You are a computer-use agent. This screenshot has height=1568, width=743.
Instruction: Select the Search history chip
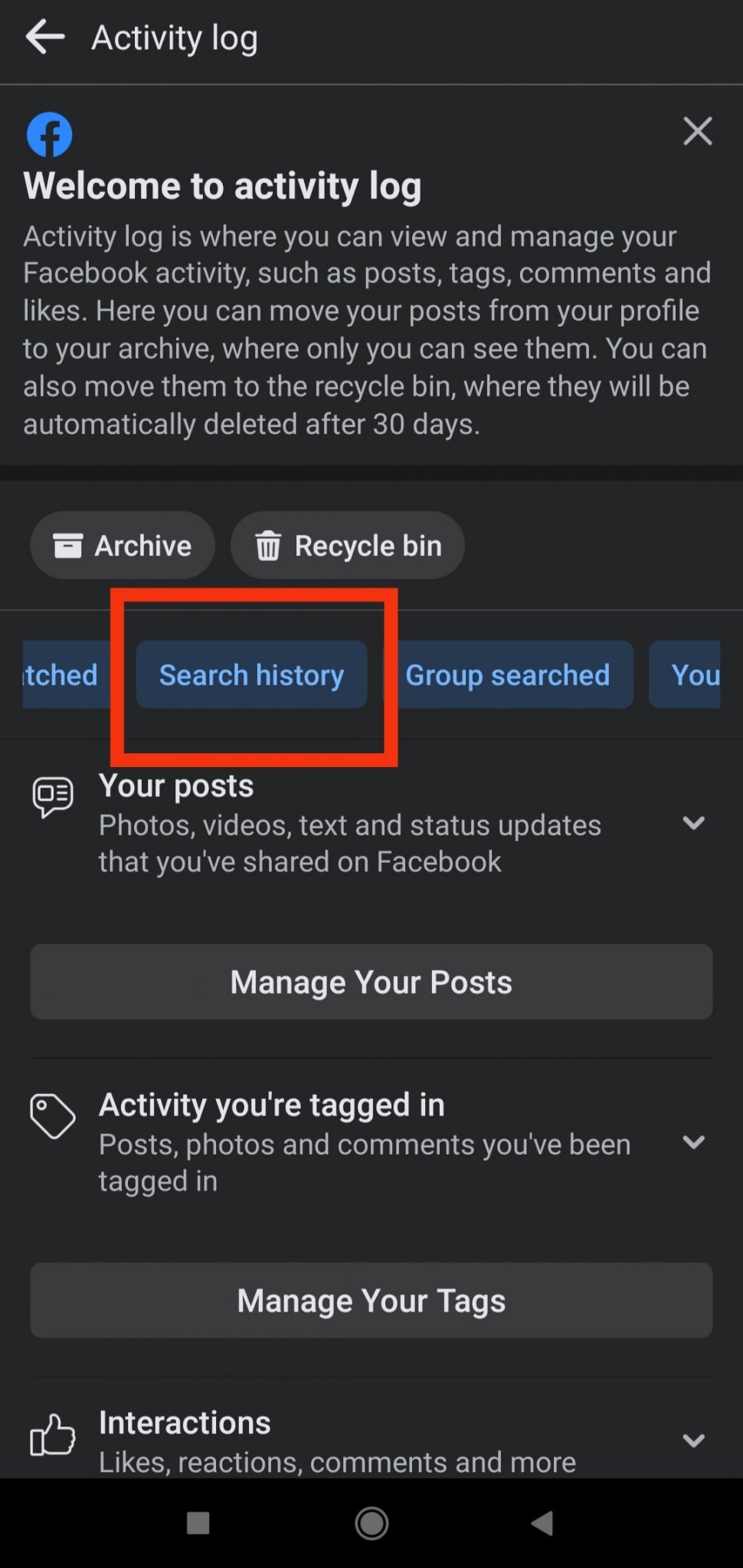click(251, 675)
